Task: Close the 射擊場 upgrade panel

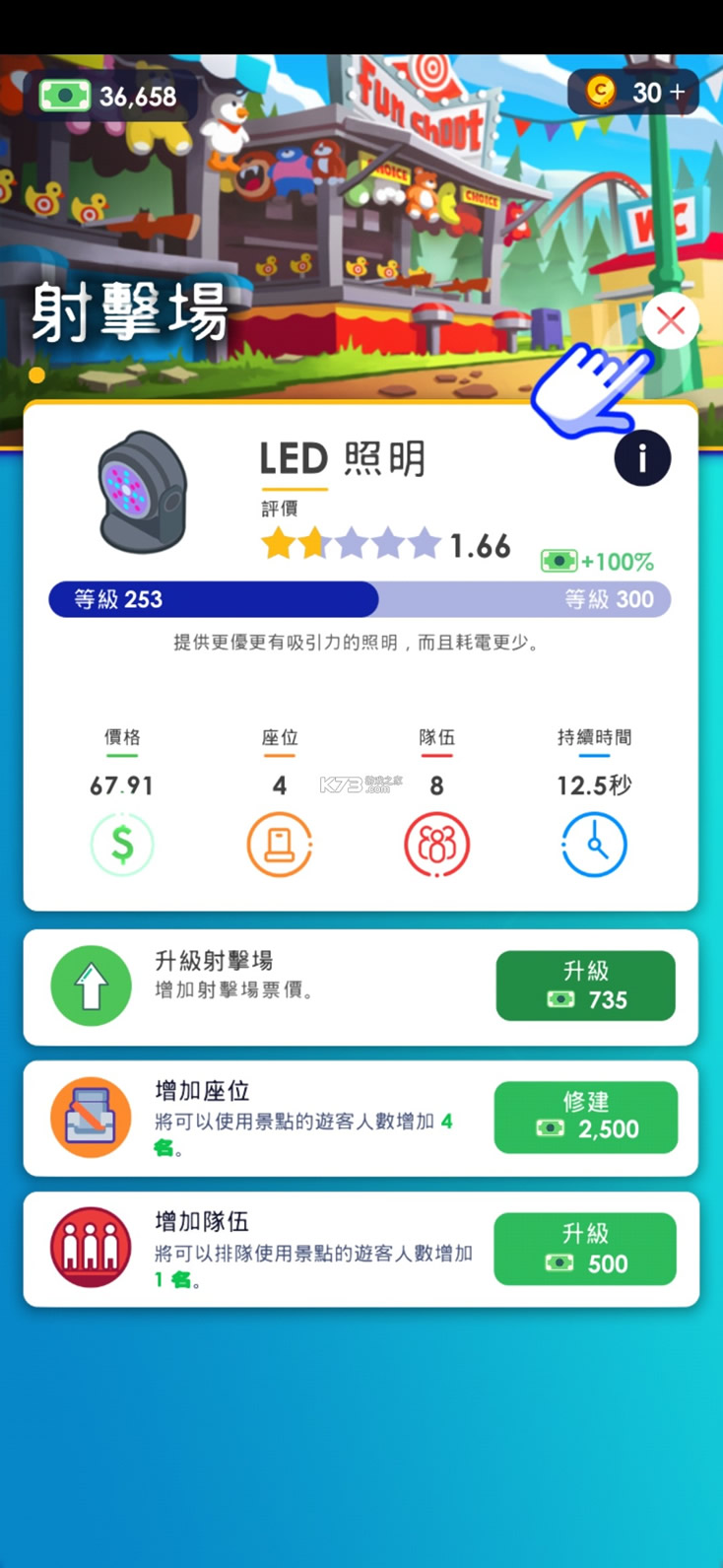Action: (x=671, y=320)
